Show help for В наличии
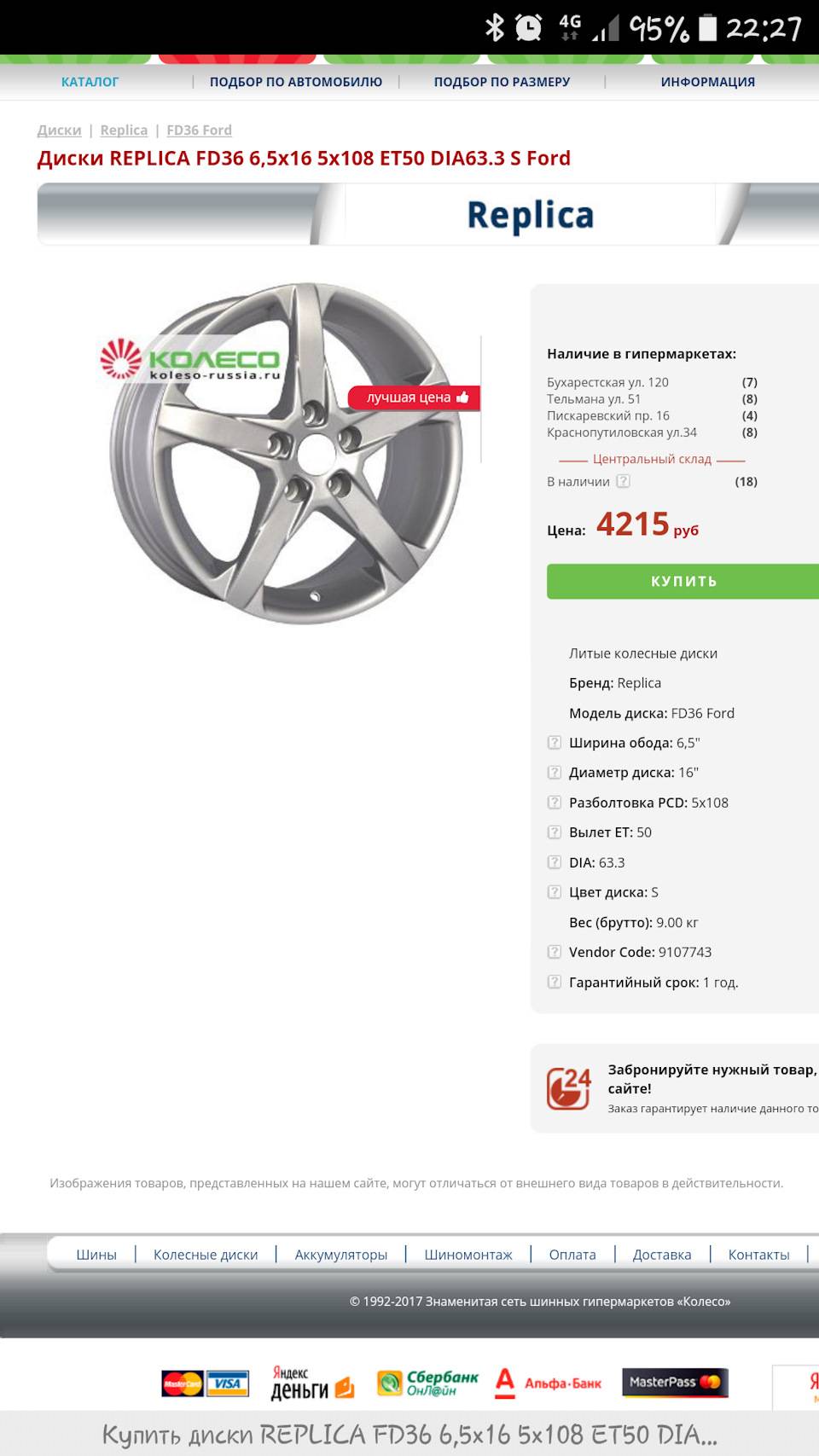This screenshot has width=819, height=1456. (624, 481)
